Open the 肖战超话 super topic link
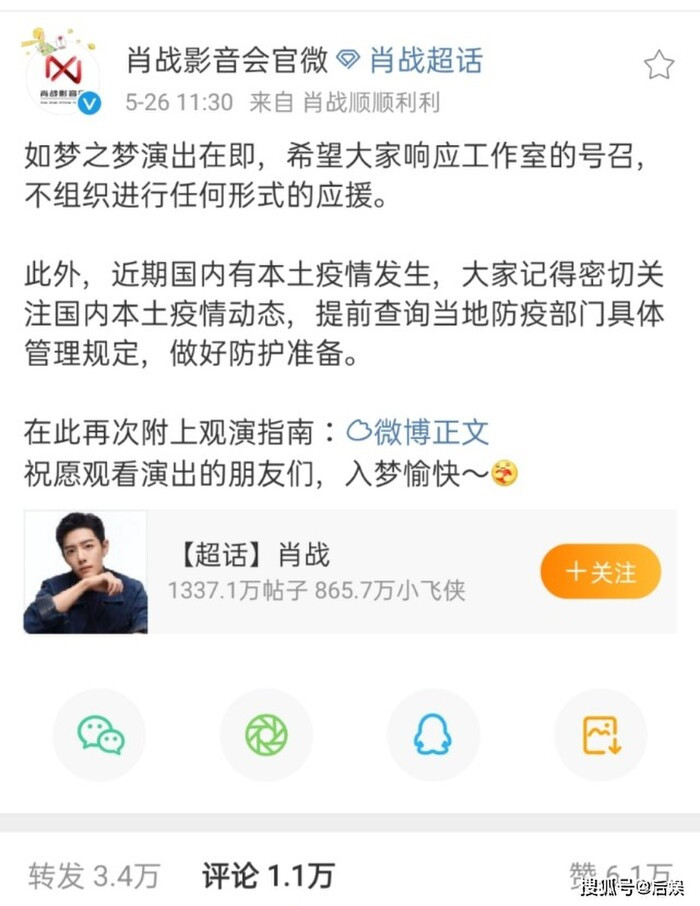 (411, 61)
